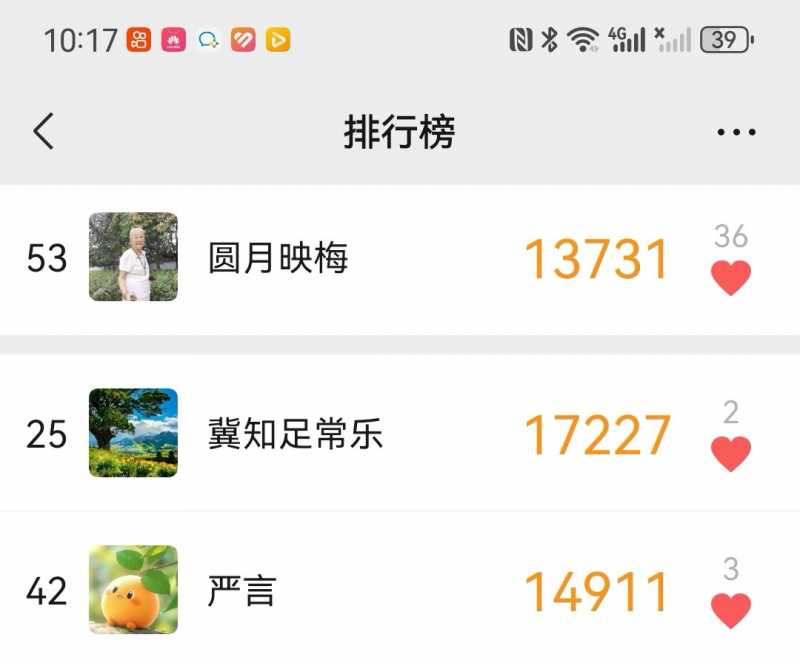Like 冀知足常乐's step count
The width and height of the screenshot is (800, 663).
(x=731, y=453)
